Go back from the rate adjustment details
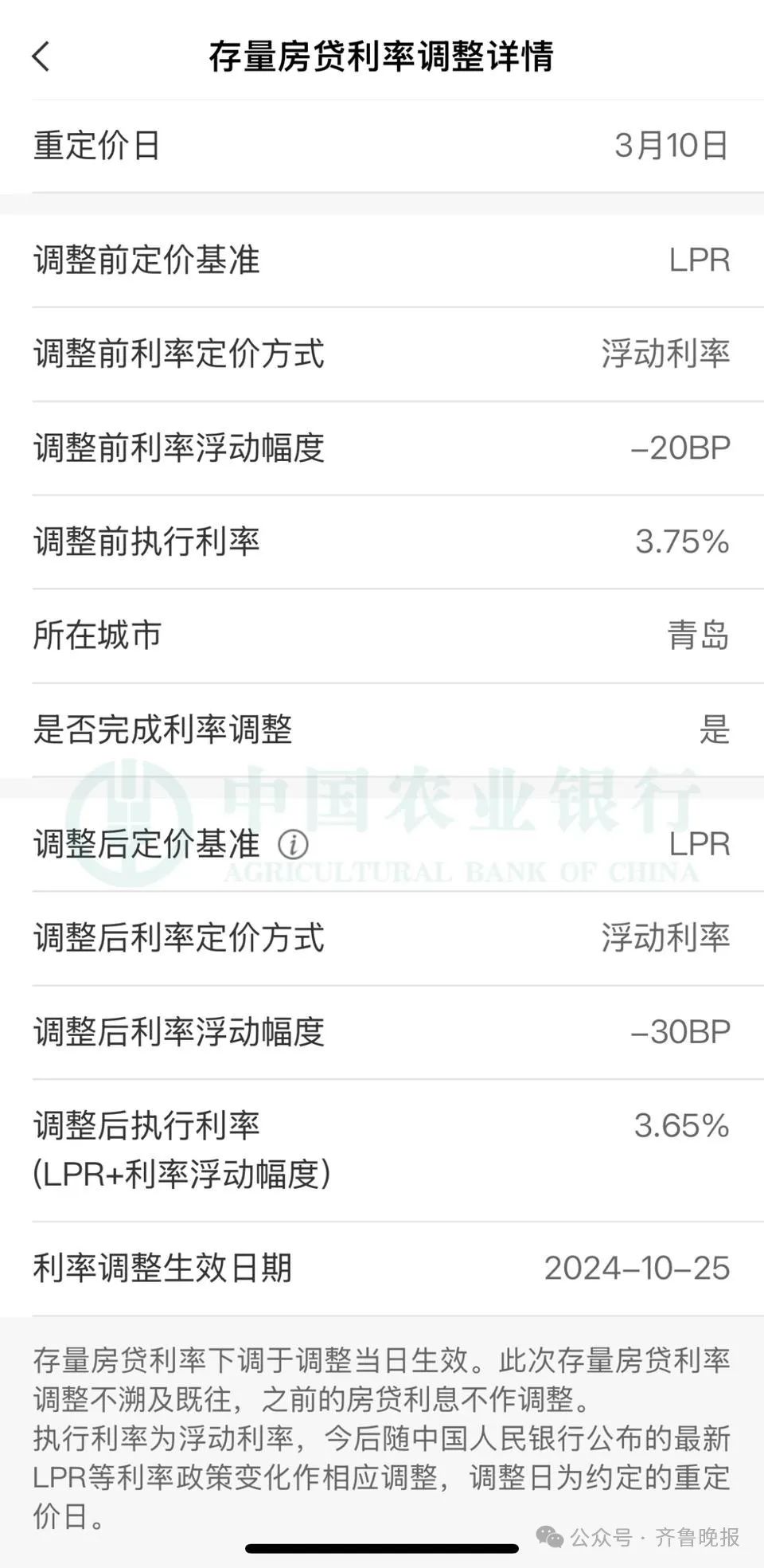 point(41,57)
